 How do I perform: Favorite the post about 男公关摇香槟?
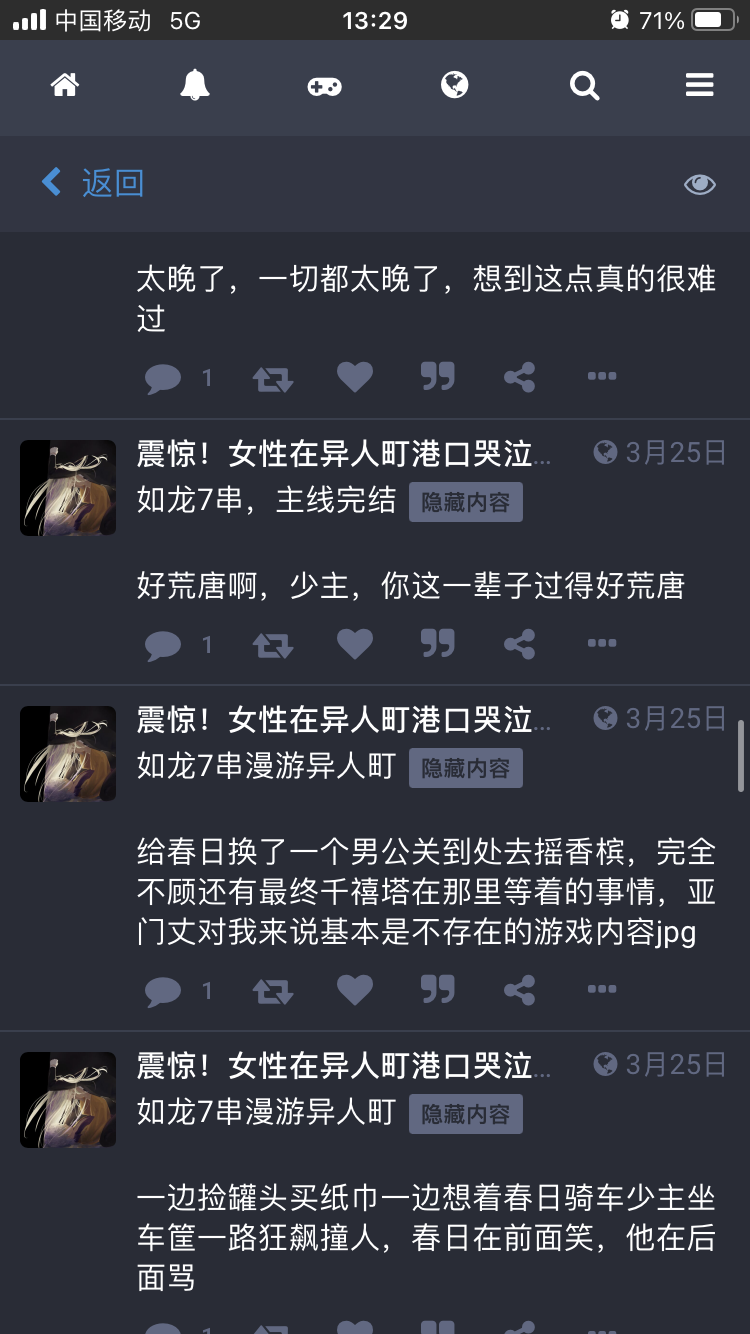tap(354, 990)
